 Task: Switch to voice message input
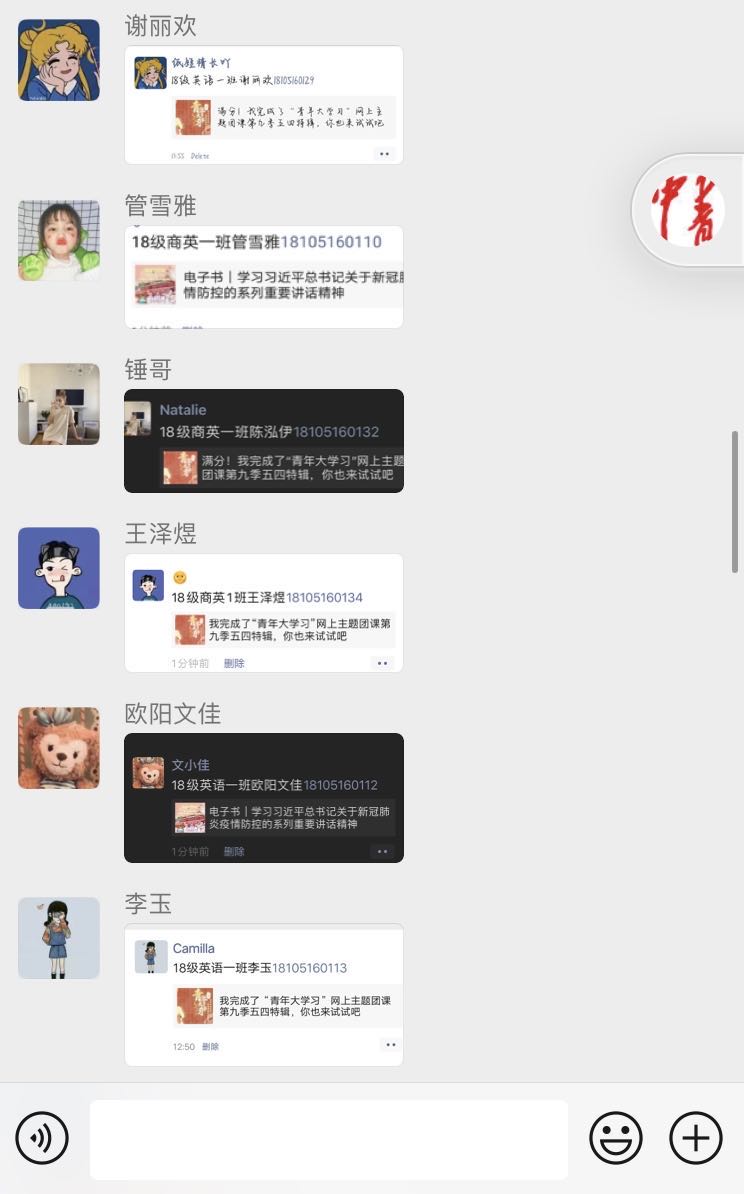coord(42,1138)
